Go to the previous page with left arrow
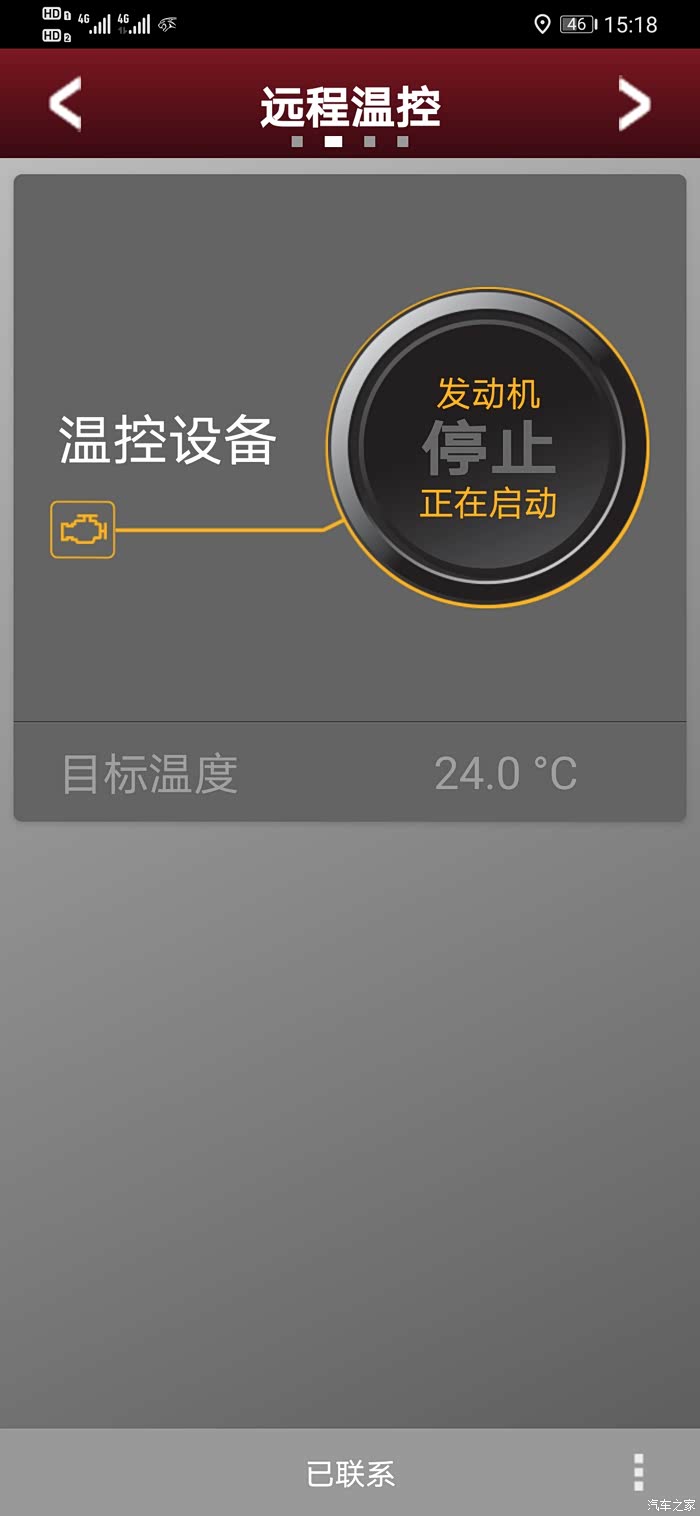 (65, 103)
